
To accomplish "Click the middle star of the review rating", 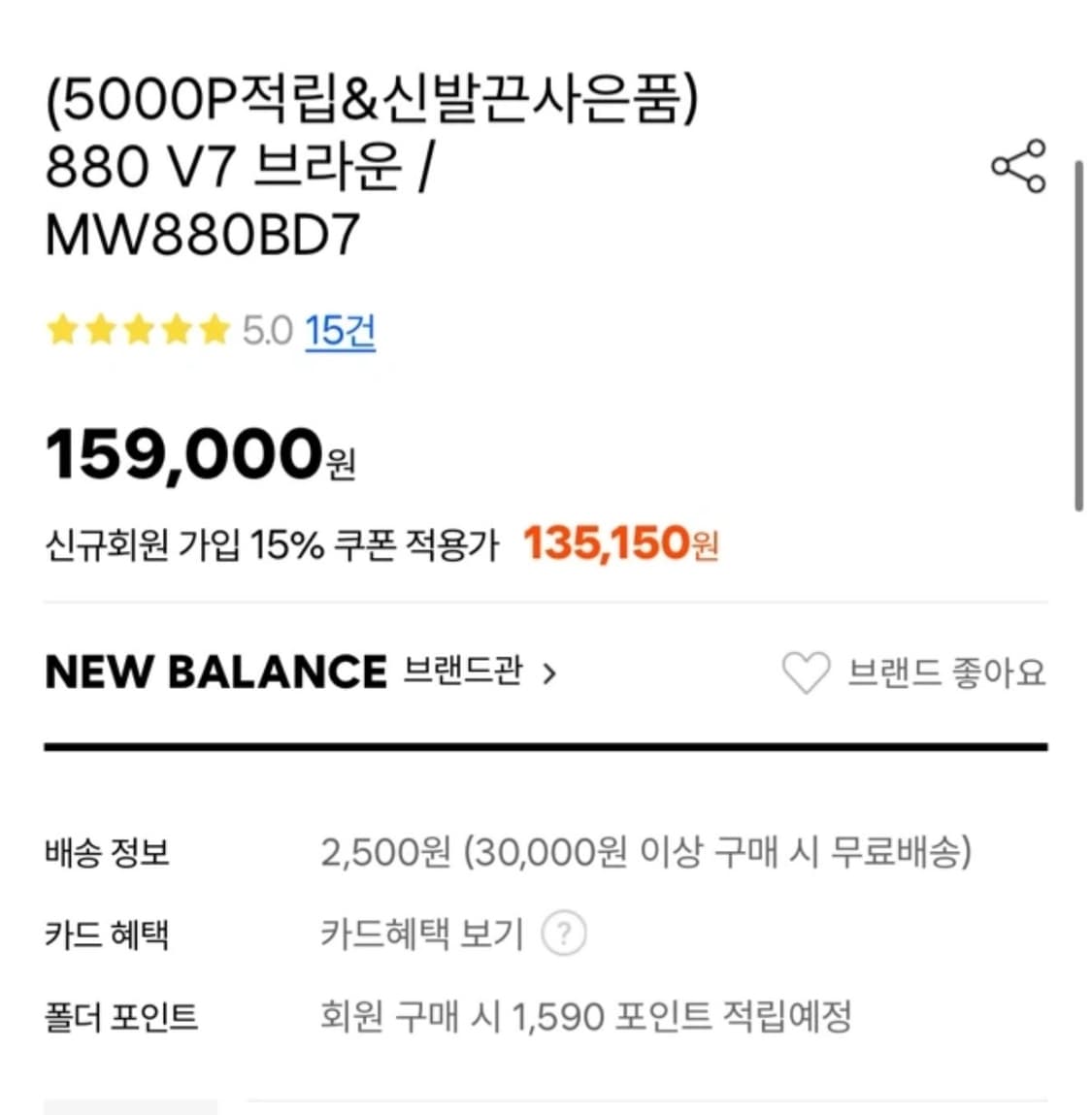I will 137,329.
